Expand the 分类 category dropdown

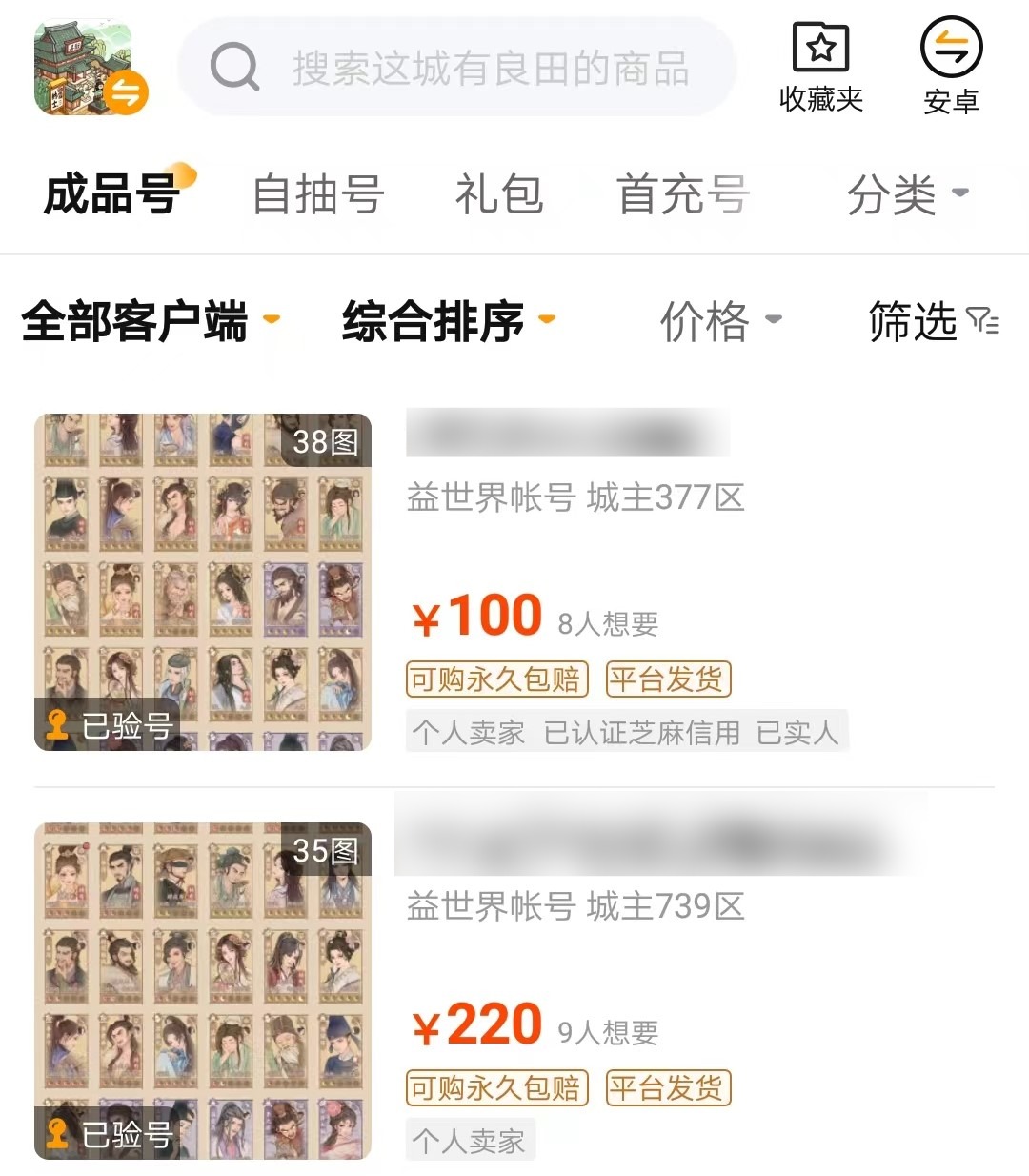[x=905, y=195]
